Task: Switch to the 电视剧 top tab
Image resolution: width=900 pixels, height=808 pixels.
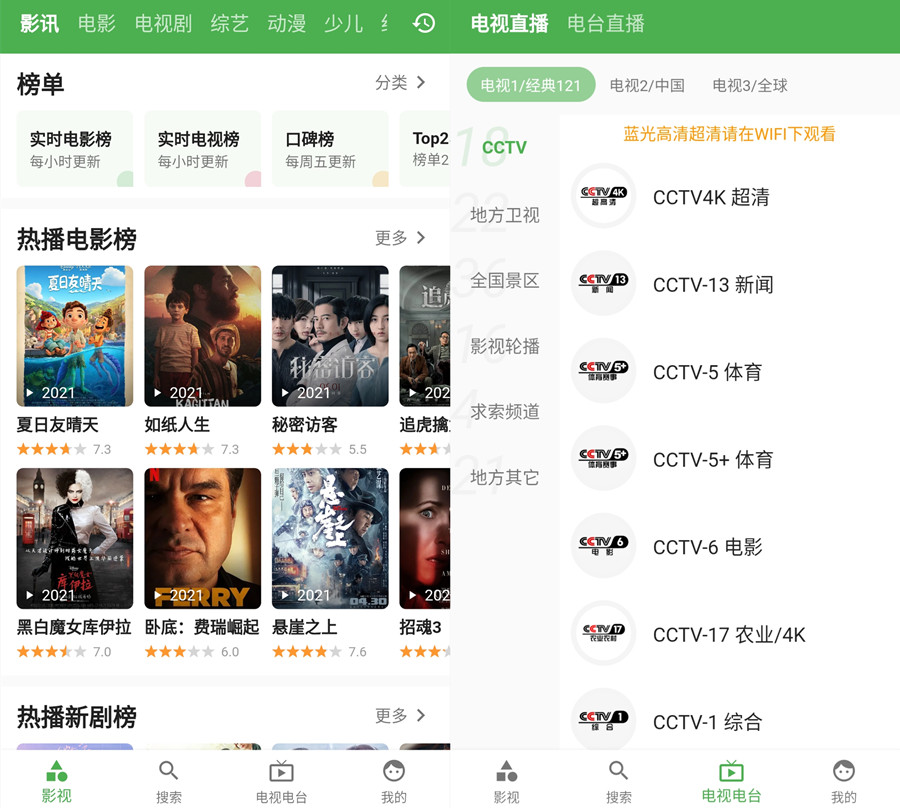Action: click(x=163, y=23)
